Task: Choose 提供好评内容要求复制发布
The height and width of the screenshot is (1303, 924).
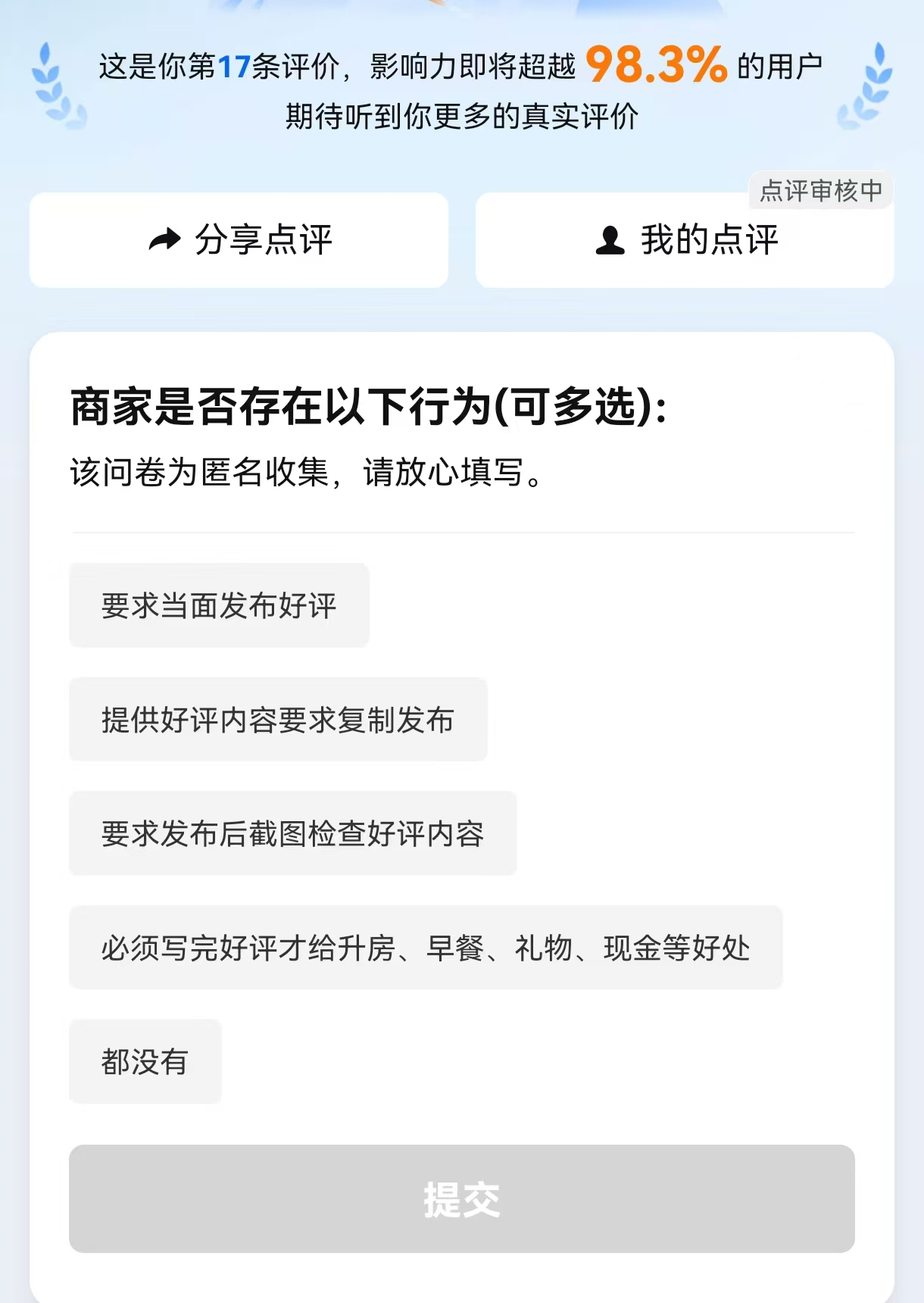Action: tap(278, 720)
